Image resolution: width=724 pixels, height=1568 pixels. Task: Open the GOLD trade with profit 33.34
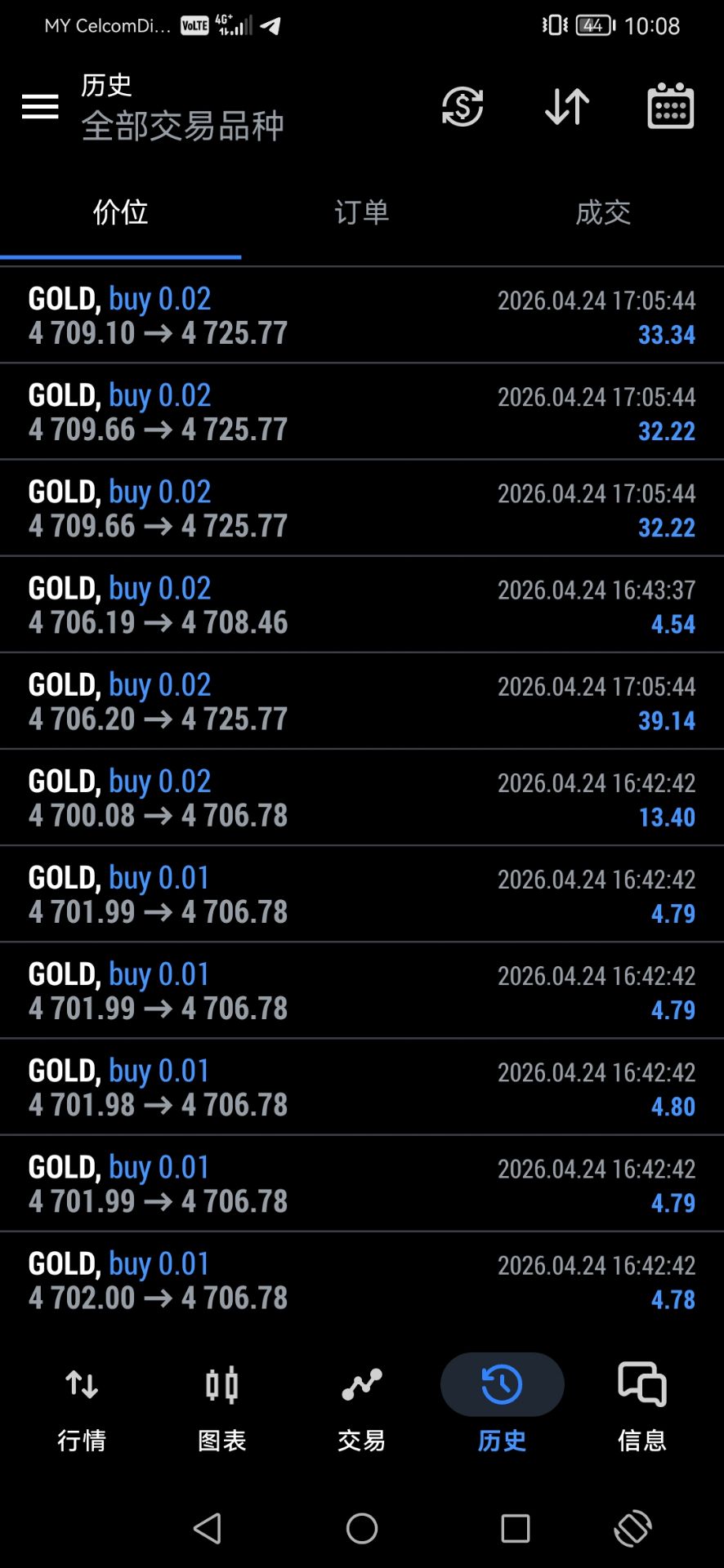click(x=361, y=316)
